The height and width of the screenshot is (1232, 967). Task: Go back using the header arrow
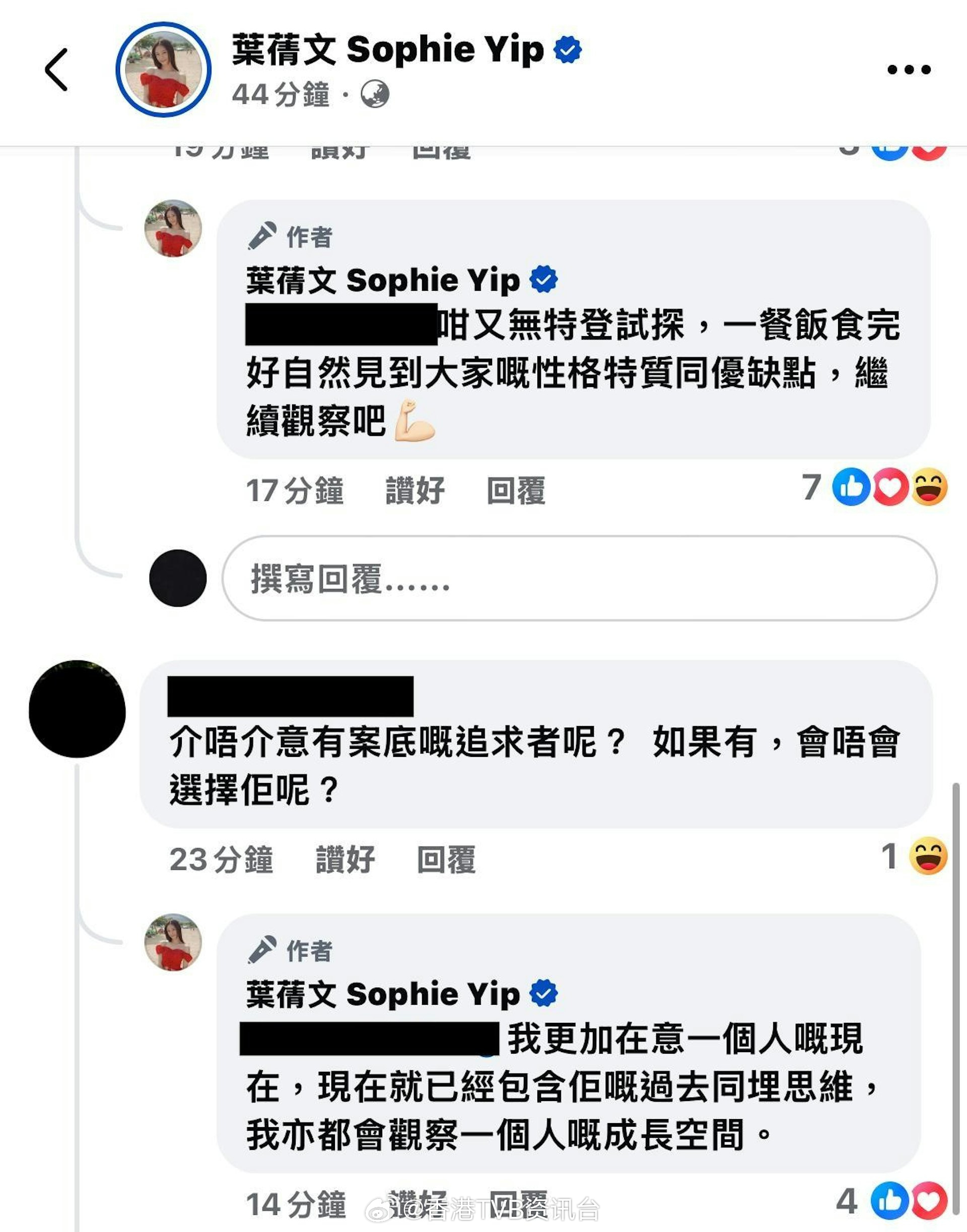pos(56,70)
